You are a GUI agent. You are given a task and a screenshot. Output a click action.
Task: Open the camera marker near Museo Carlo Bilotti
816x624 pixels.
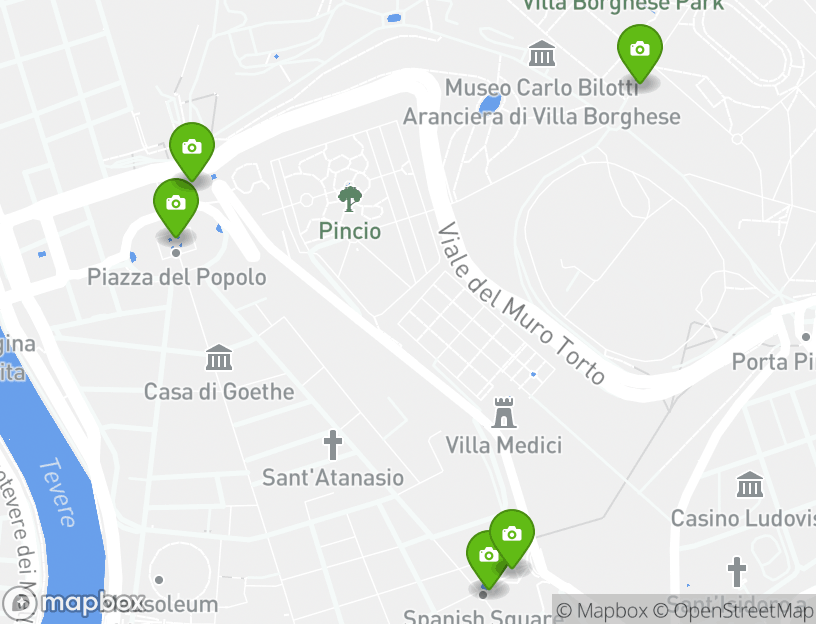(x=639, y=50)
